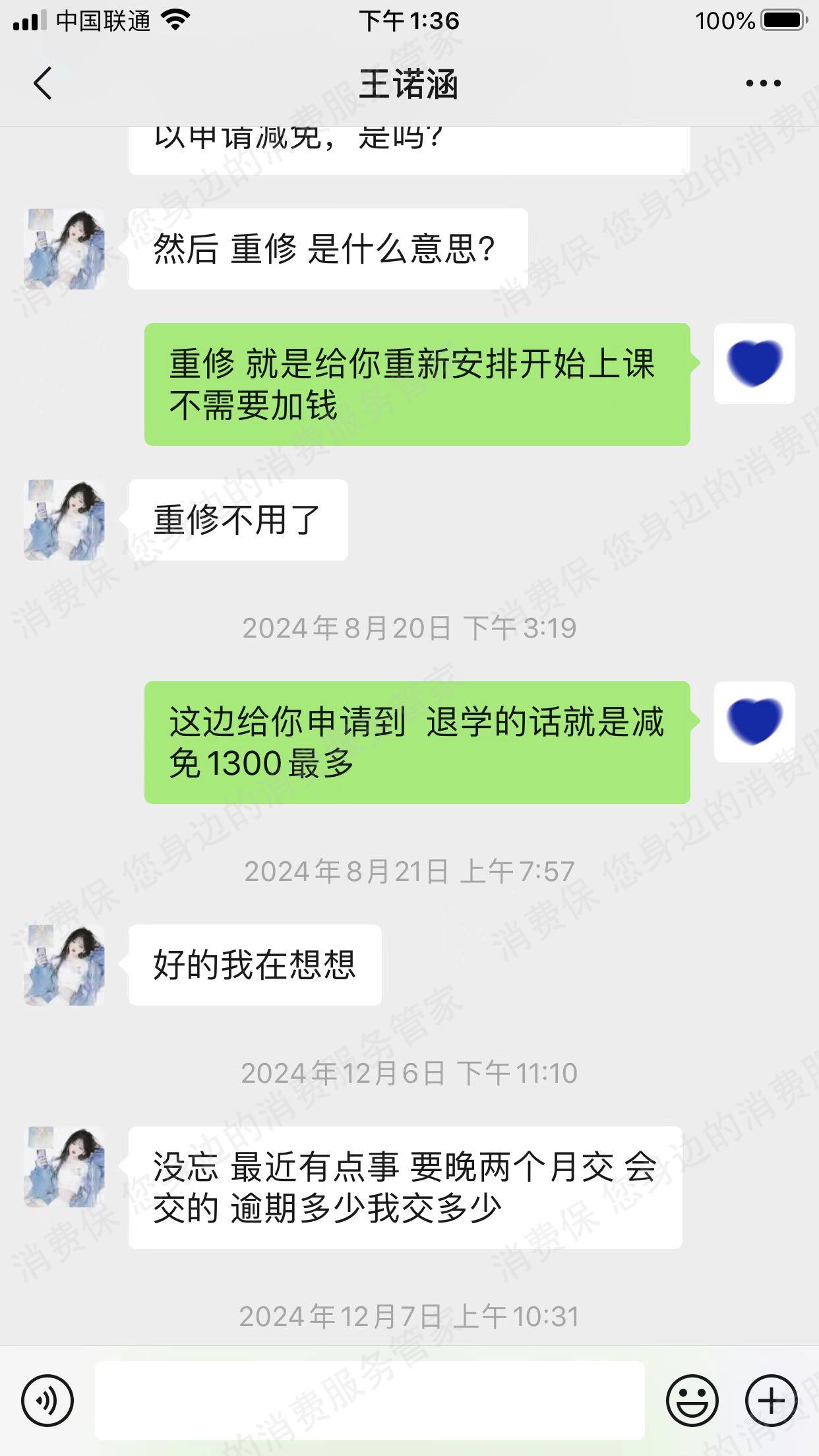This screenshot has height=1456, width=819.
Task: Open the plus attachment menu
Action: (771, 1401)
